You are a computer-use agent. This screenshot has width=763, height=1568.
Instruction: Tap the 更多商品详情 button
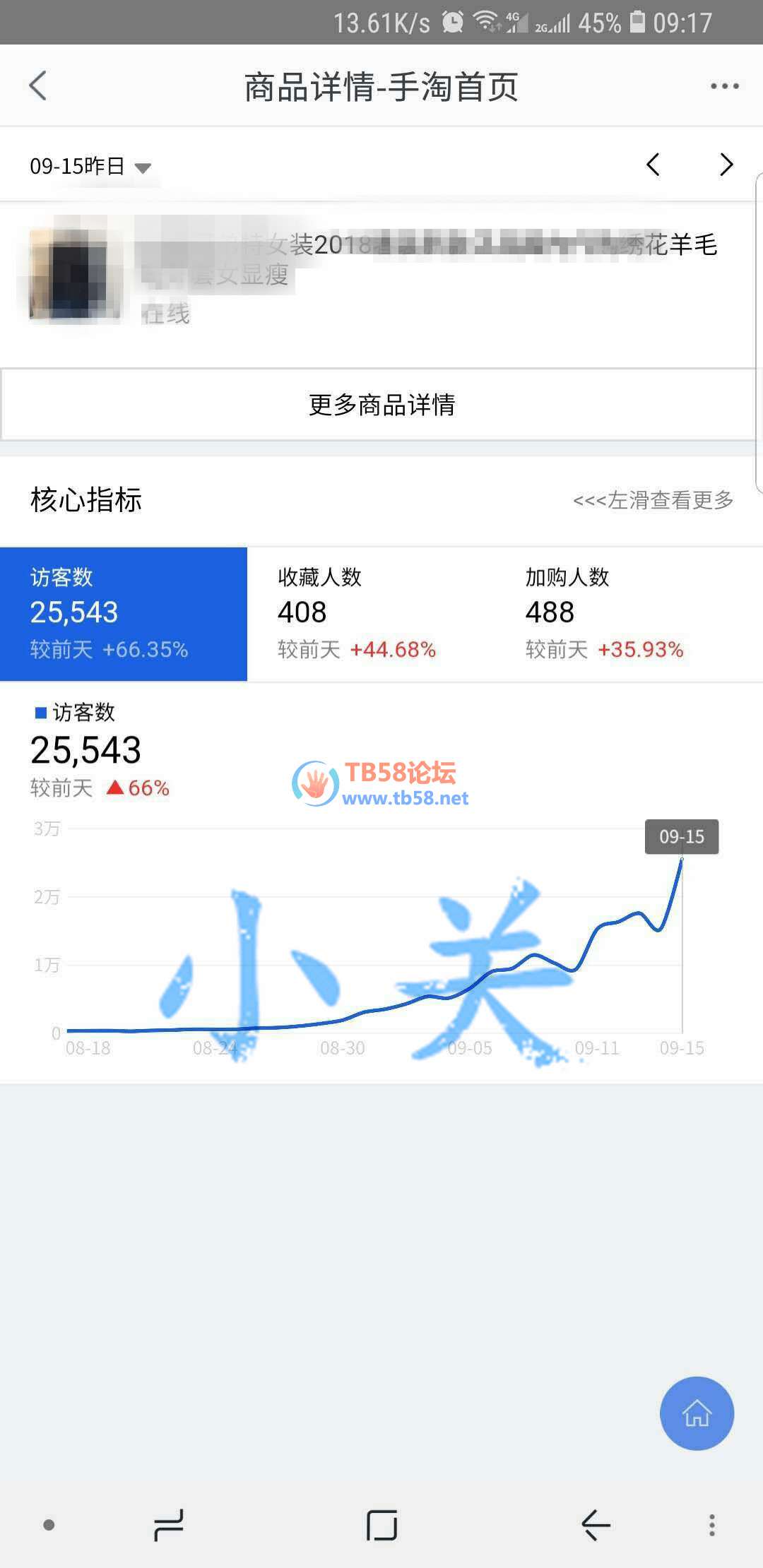click(x=381, y=405)
